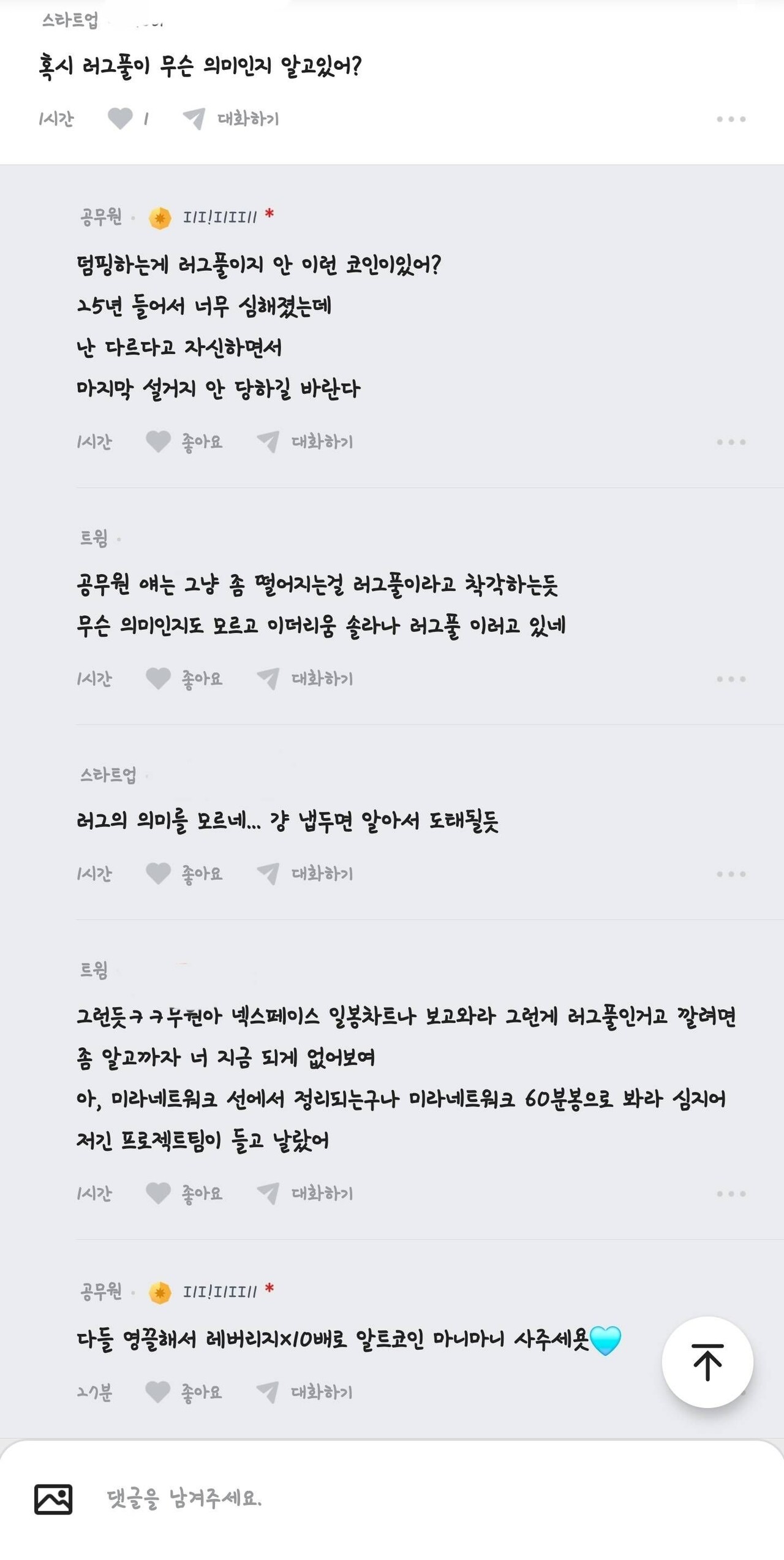Click the heart icon on the original post

pos(121,119)
